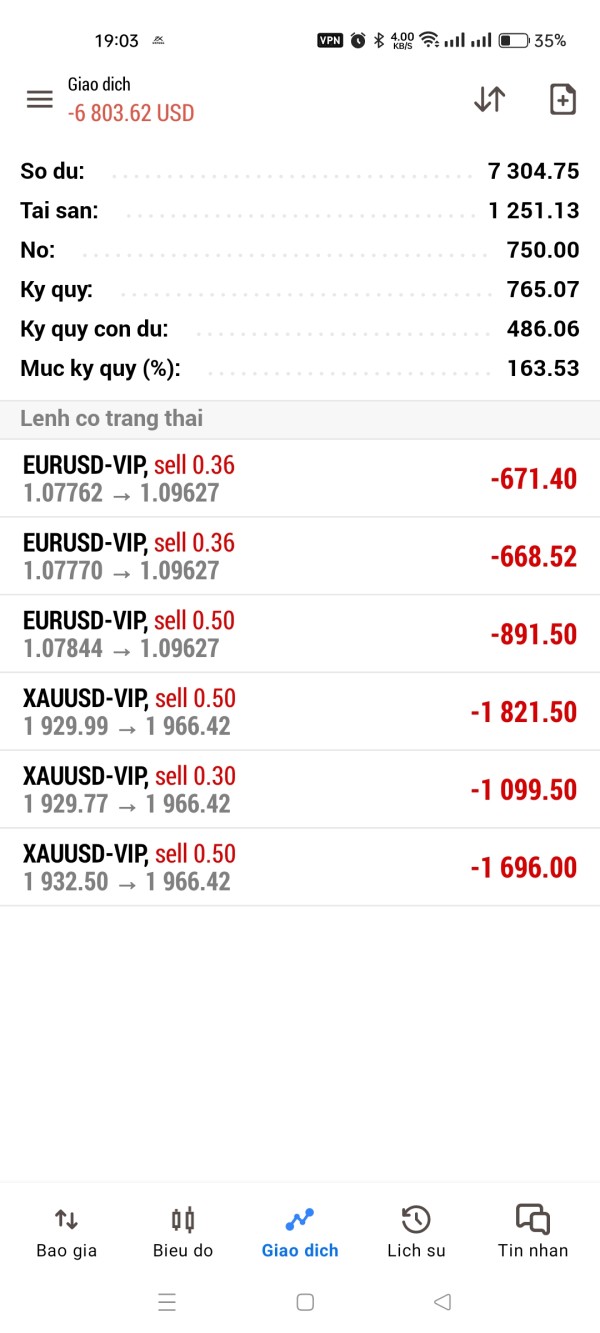
Task: Open EURUSD-VIP position opened at 1.07770
Action: 300,556
